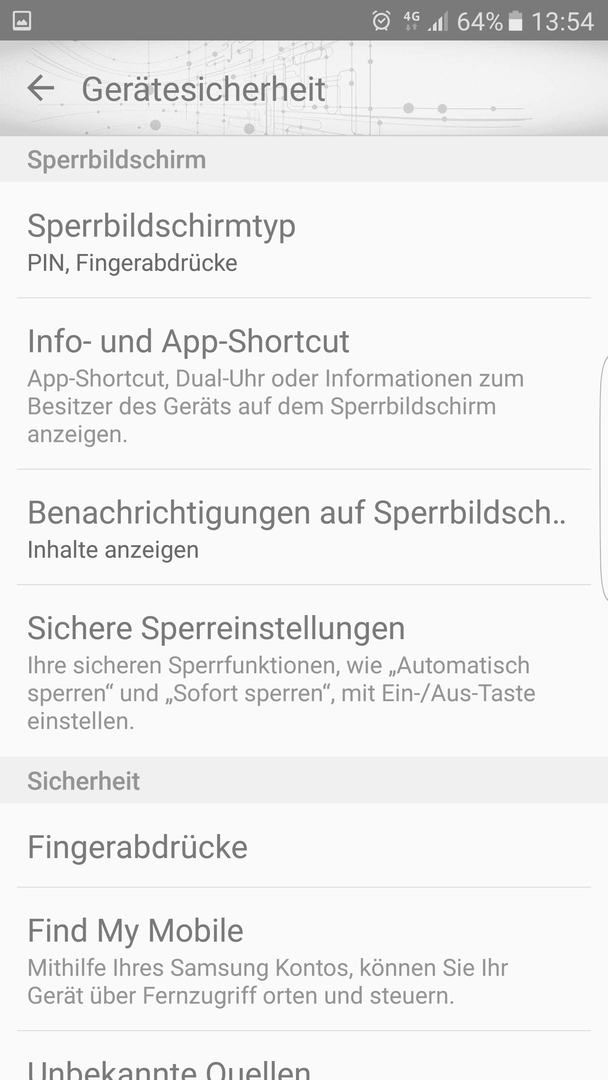Open Fingerabdrücke settings
Screen dimensions: 608x1080
[304, 846]
